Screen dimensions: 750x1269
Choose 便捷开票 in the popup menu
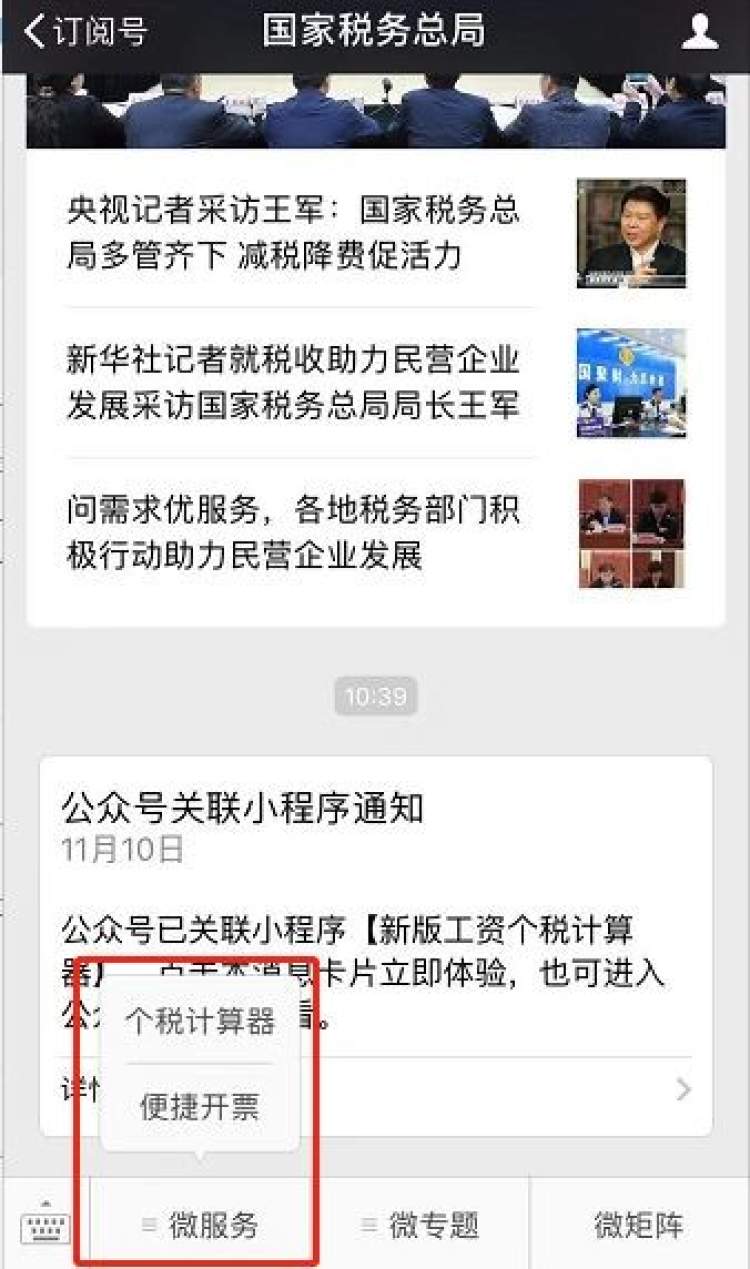pos(200,1107)
